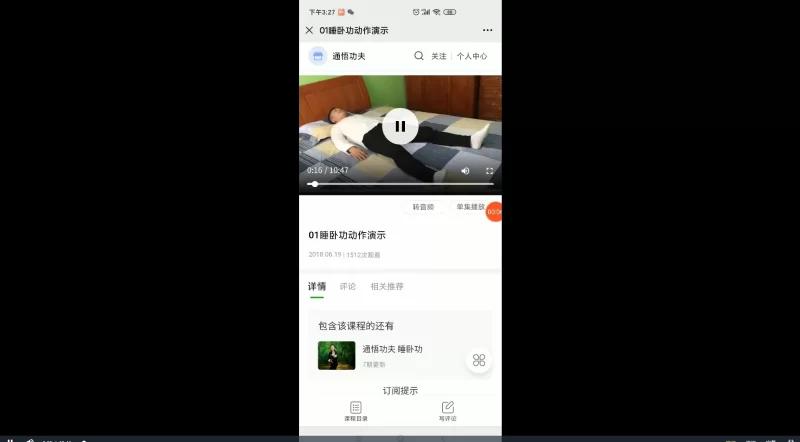Open the floating four-square menu button
This screenshot has height=442, width=800.
(x=479, y=360)
